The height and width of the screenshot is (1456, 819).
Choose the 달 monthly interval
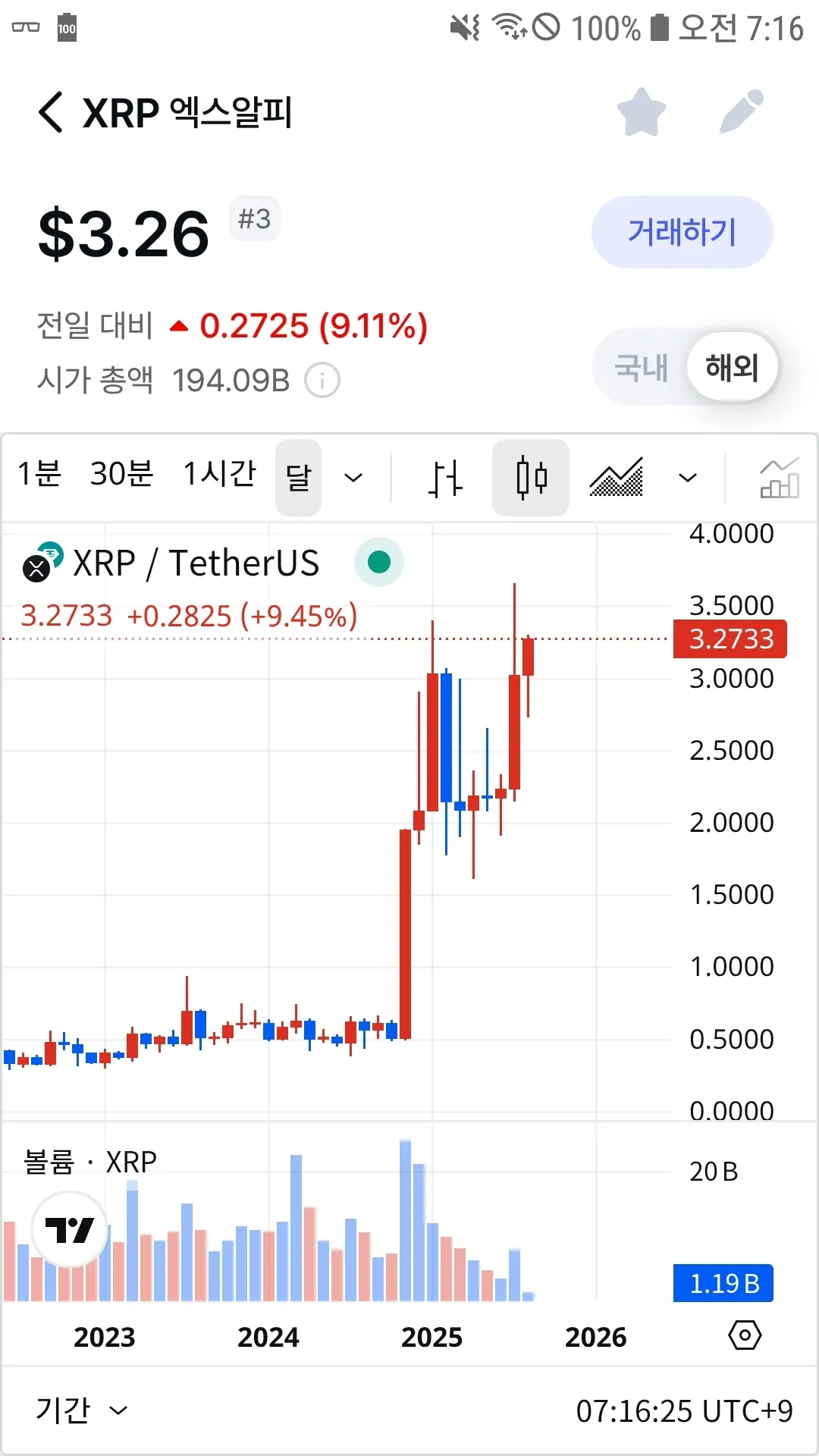(298, 478)
